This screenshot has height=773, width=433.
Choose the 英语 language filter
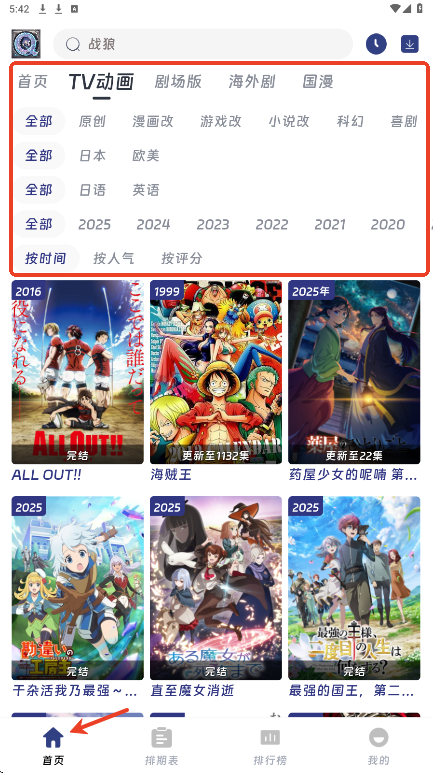(x=146, y=190)
